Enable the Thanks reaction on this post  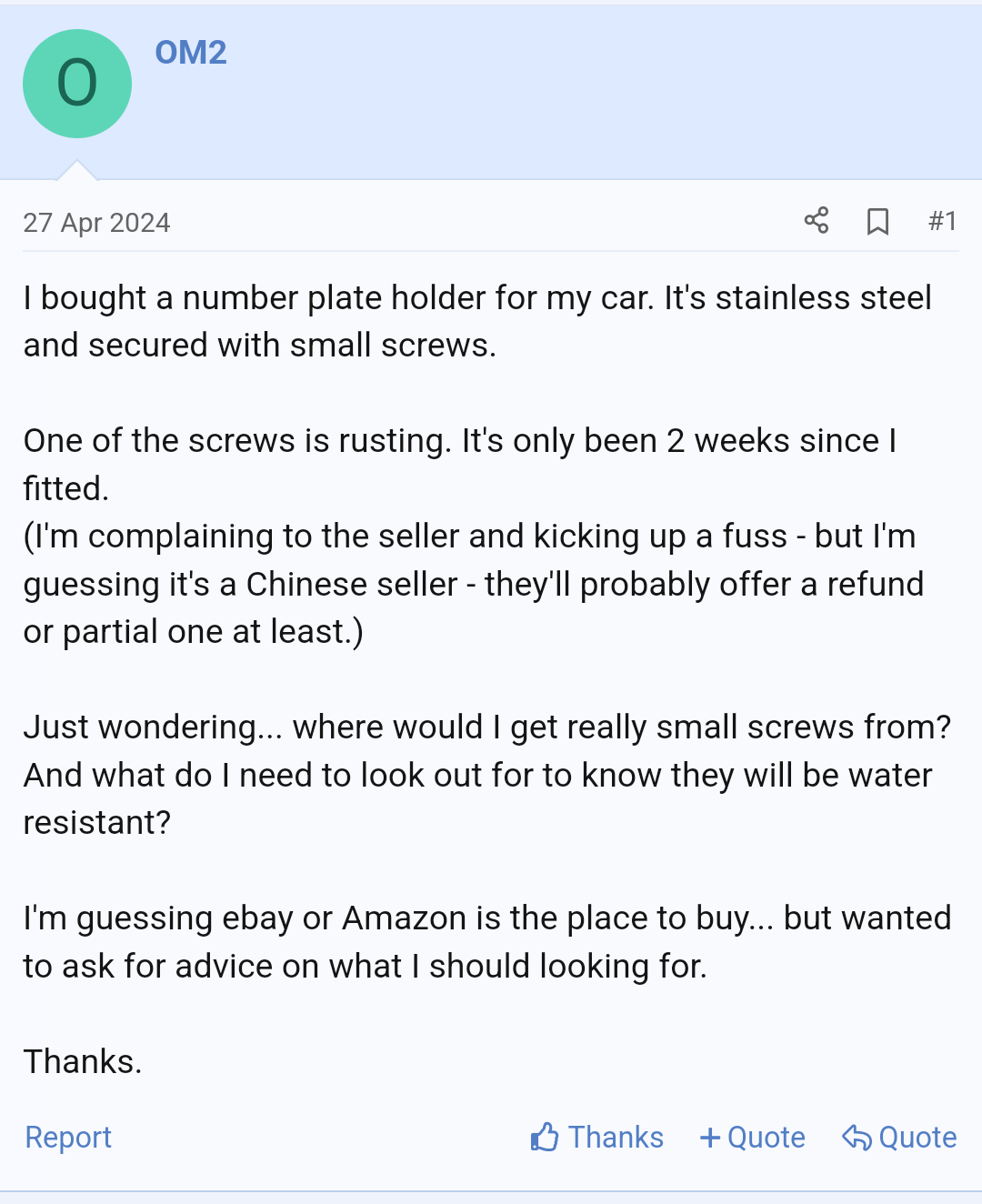click(x=596, y=1138)
